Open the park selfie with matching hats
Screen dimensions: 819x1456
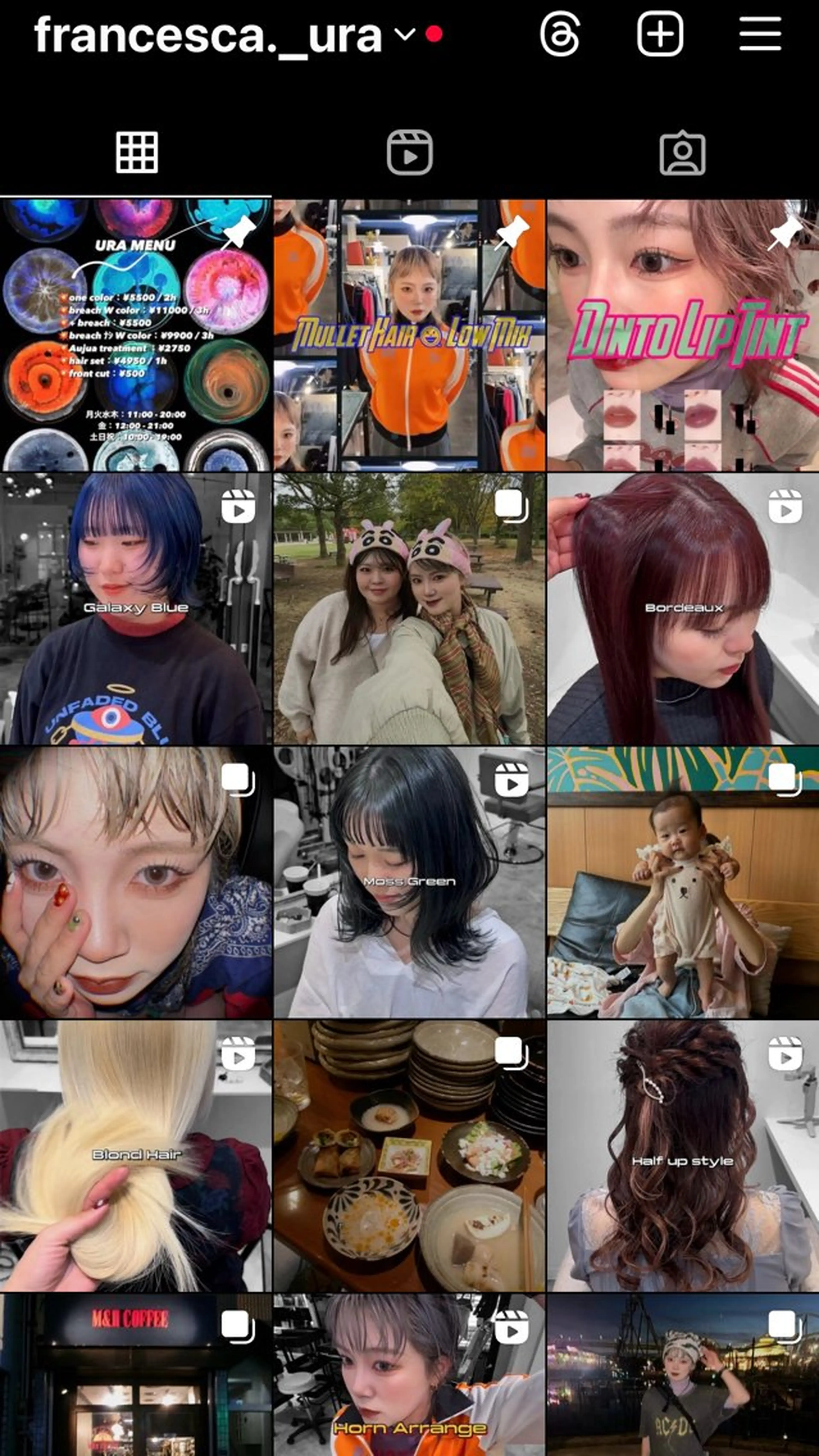tap(409, 609)
